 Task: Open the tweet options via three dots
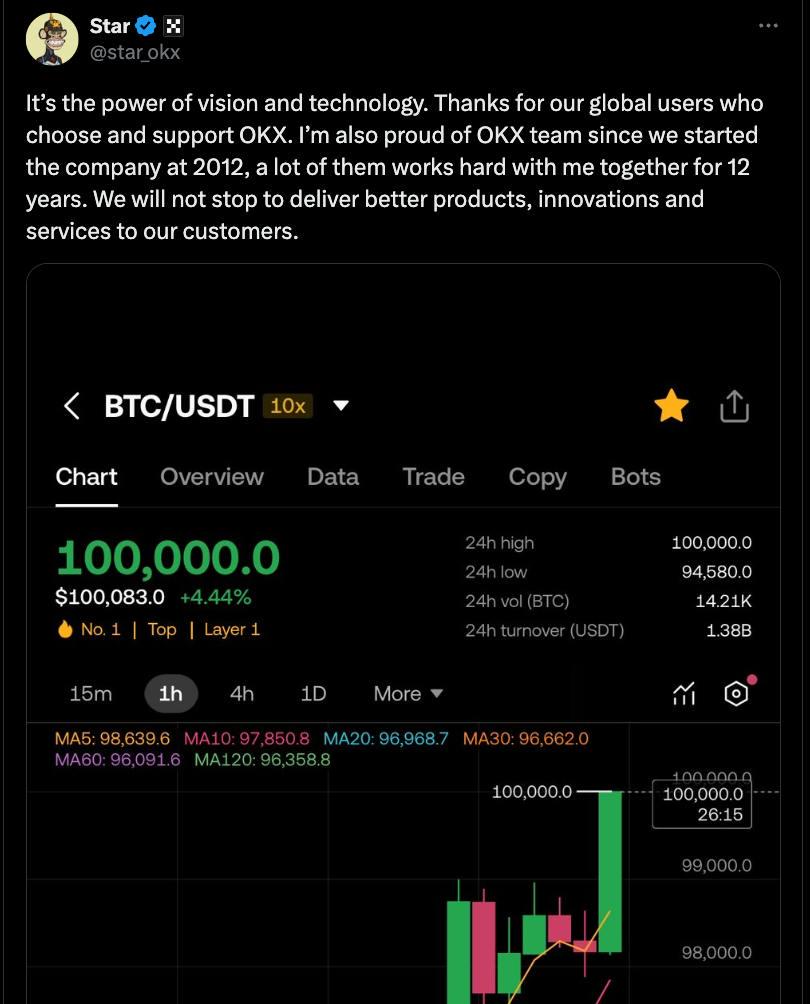(768, 24)
